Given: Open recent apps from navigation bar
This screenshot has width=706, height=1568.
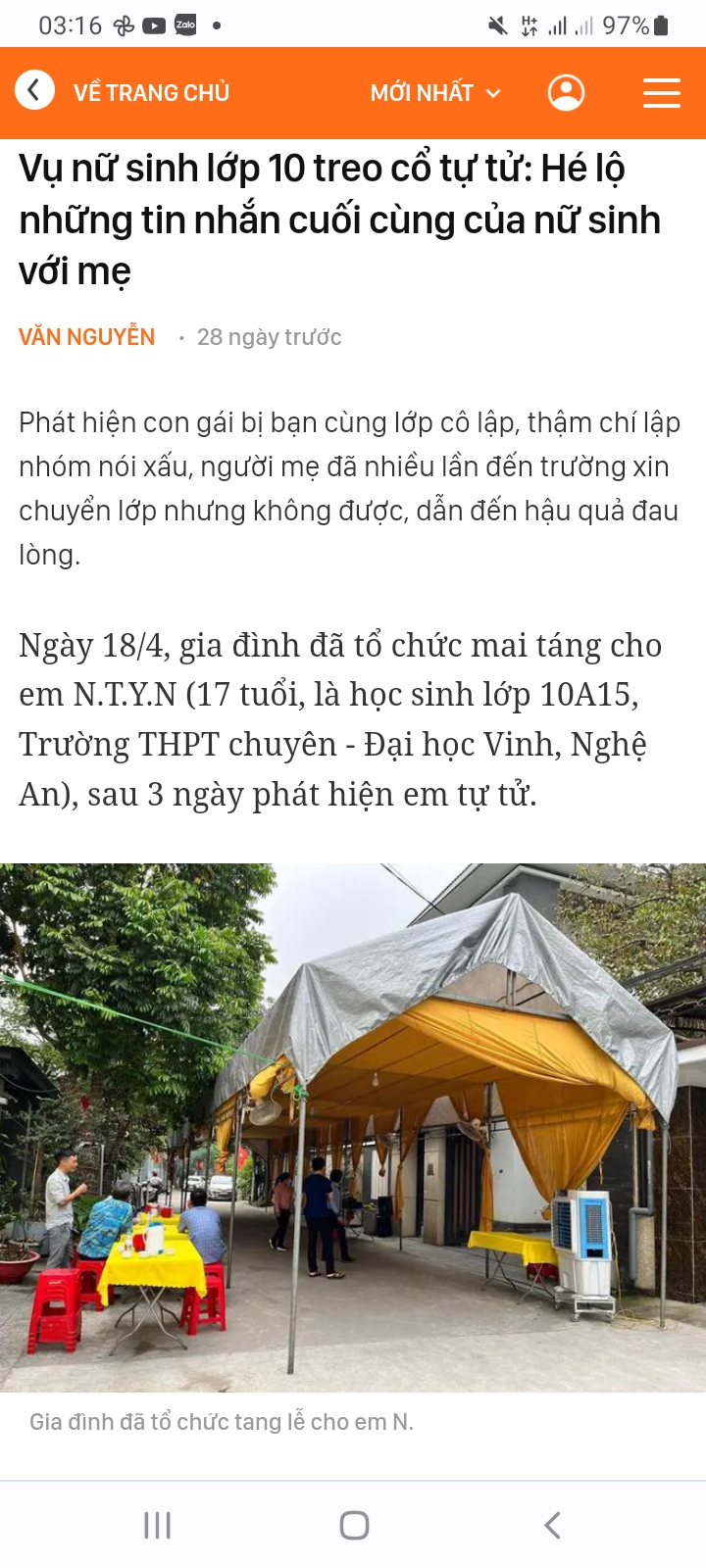Looking at the screenshot, I should (x=157, y=1525).
